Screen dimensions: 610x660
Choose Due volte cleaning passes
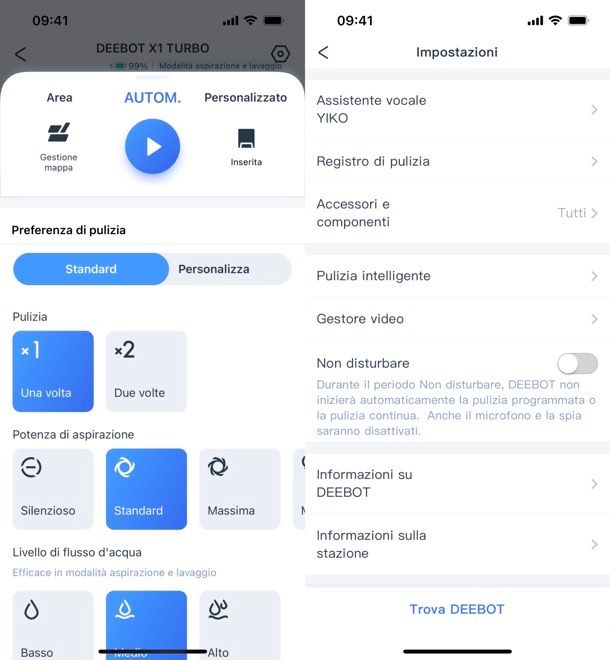point(146,371)
